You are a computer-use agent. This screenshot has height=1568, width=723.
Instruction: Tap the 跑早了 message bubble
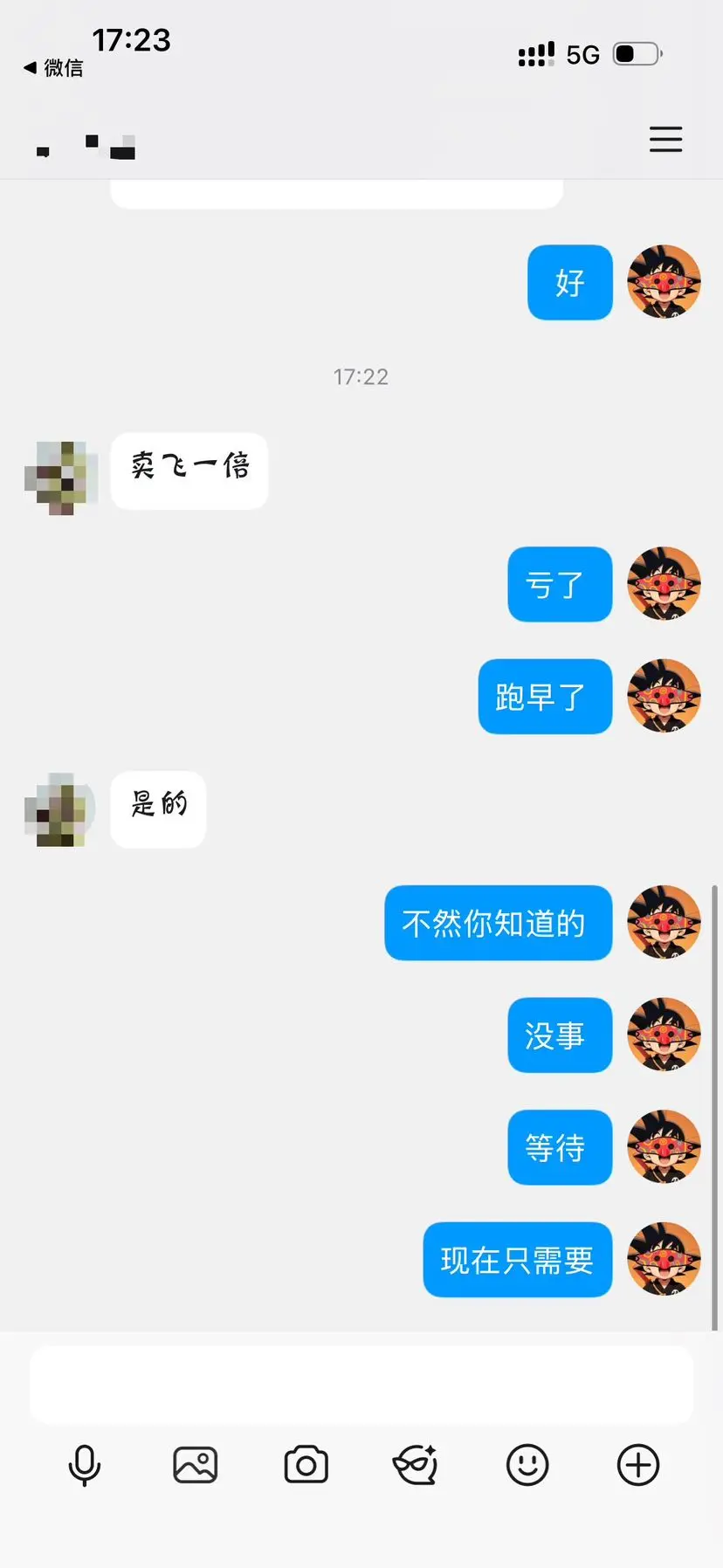point(545,697)
